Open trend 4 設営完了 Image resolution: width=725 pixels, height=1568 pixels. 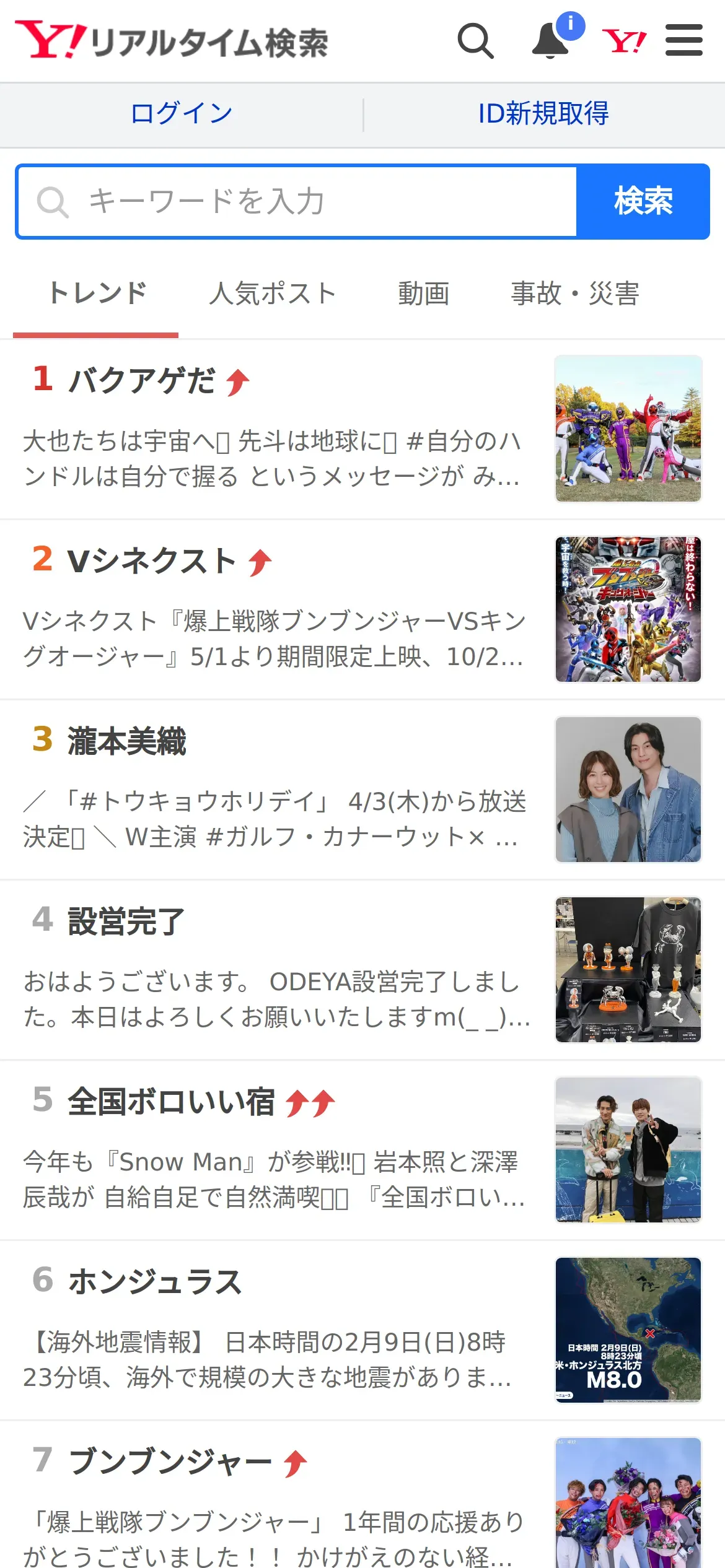pyautogui.click(x=126, y=921)
